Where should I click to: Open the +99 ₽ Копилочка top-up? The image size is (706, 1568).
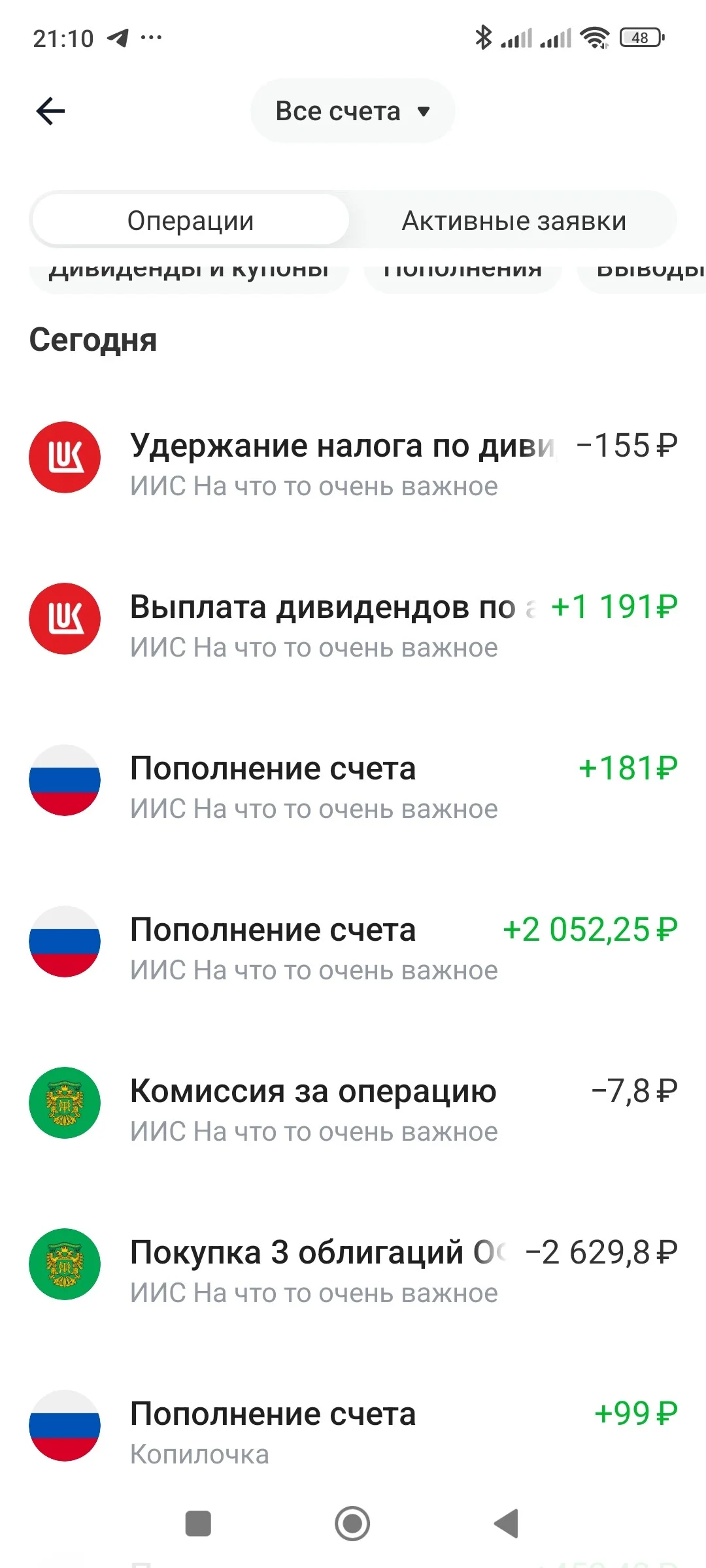pos(353,1432)
